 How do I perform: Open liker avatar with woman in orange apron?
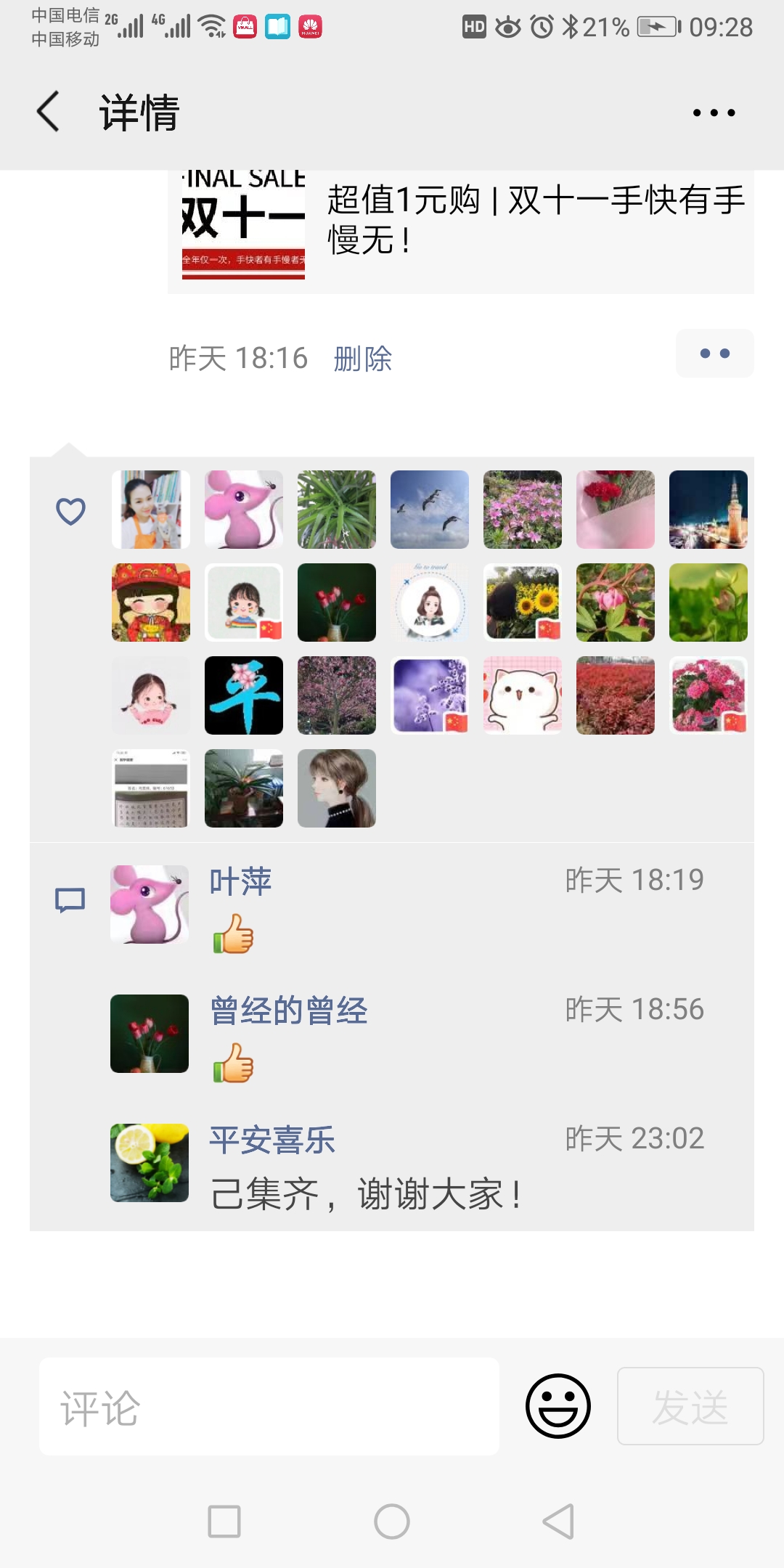[151, 510]
